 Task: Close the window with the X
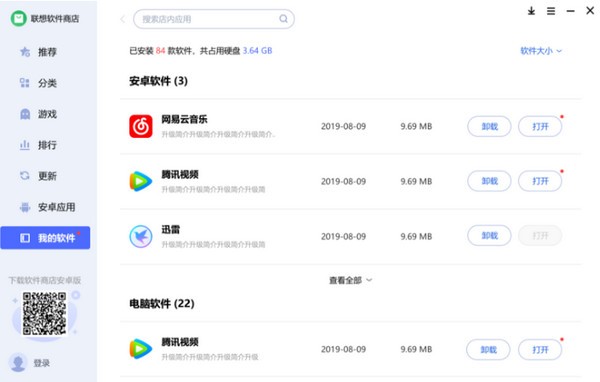point(590,11)
